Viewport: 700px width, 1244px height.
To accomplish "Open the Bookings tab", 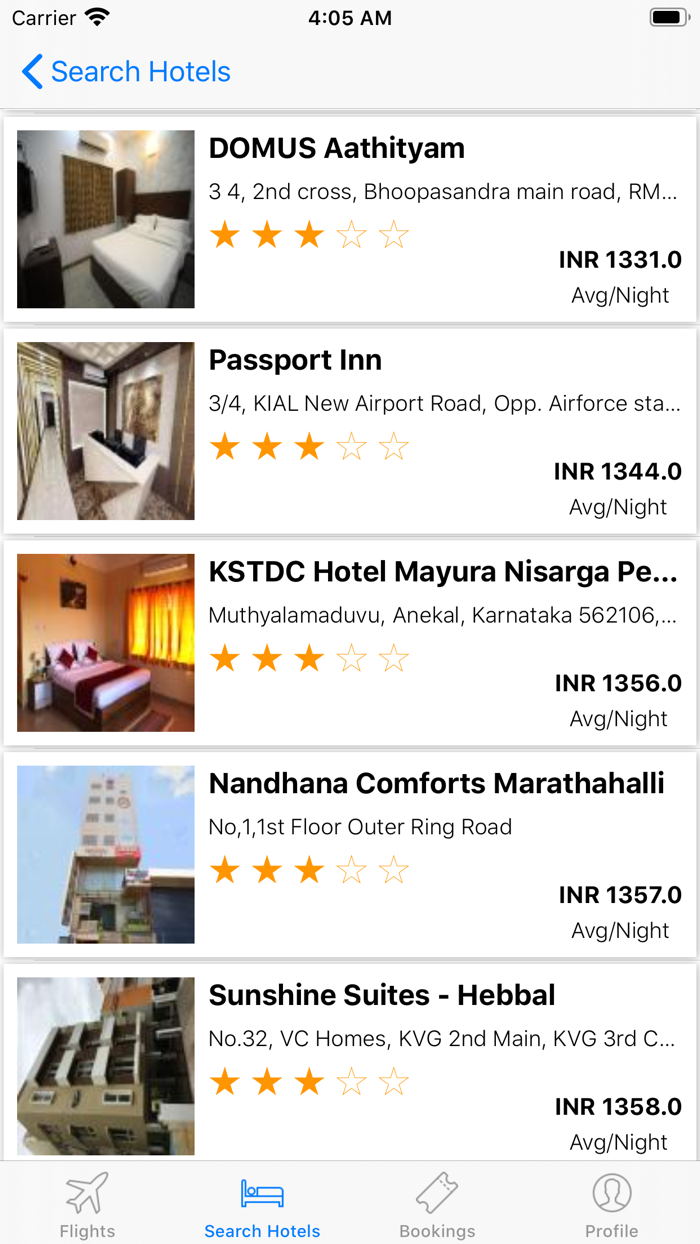I will (437, 1204).
